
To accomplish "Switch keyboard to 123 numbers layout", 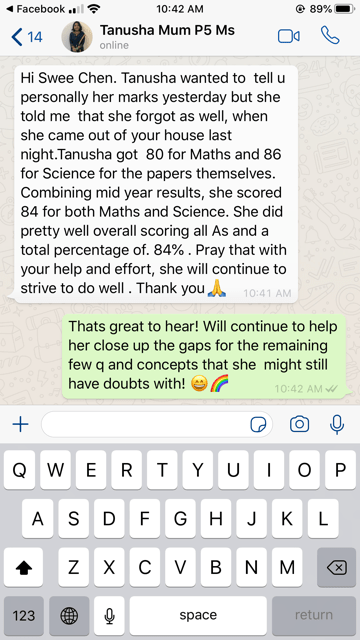I will click(24, 616).
